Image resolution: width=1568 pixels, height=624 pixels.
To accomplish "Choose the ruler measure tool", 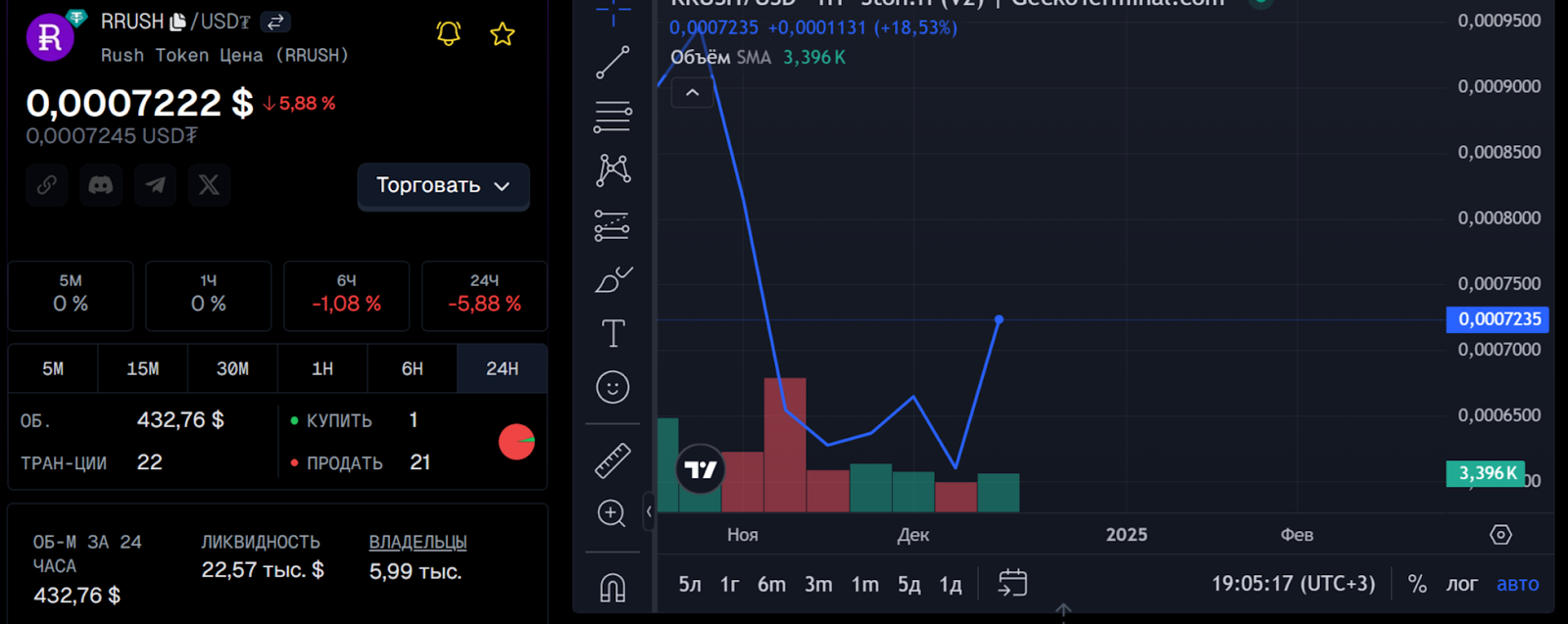I will point(612,459).
